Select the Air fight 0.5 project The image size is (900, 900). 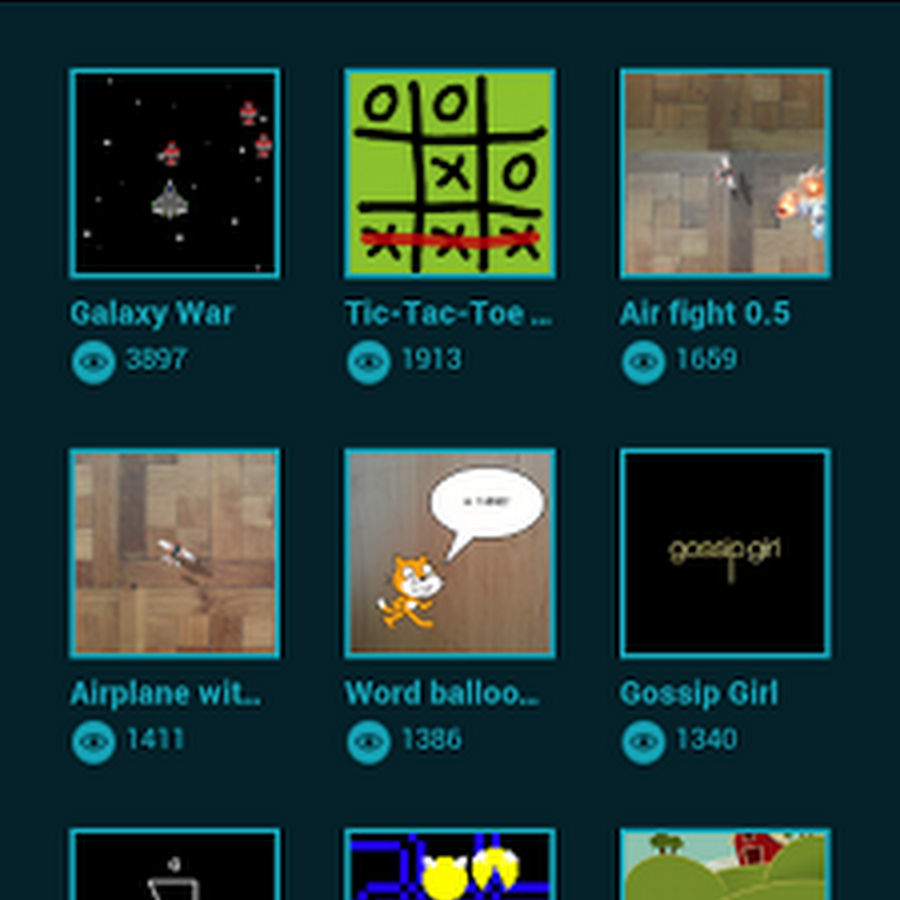pos(724,173)
